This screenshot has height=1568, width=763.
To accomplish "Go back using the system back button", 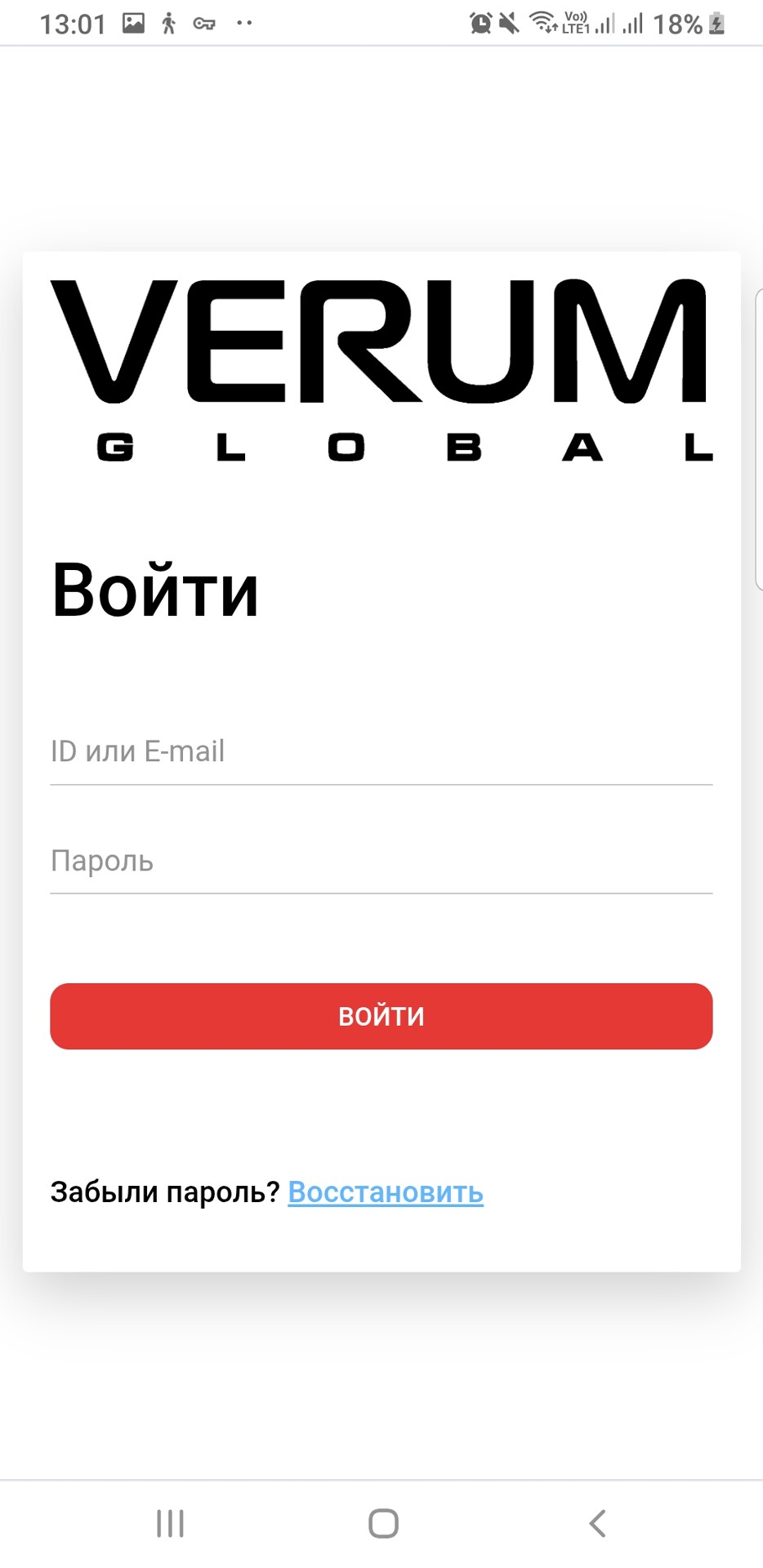I will pyautogui.click(x=597, y=1523).
